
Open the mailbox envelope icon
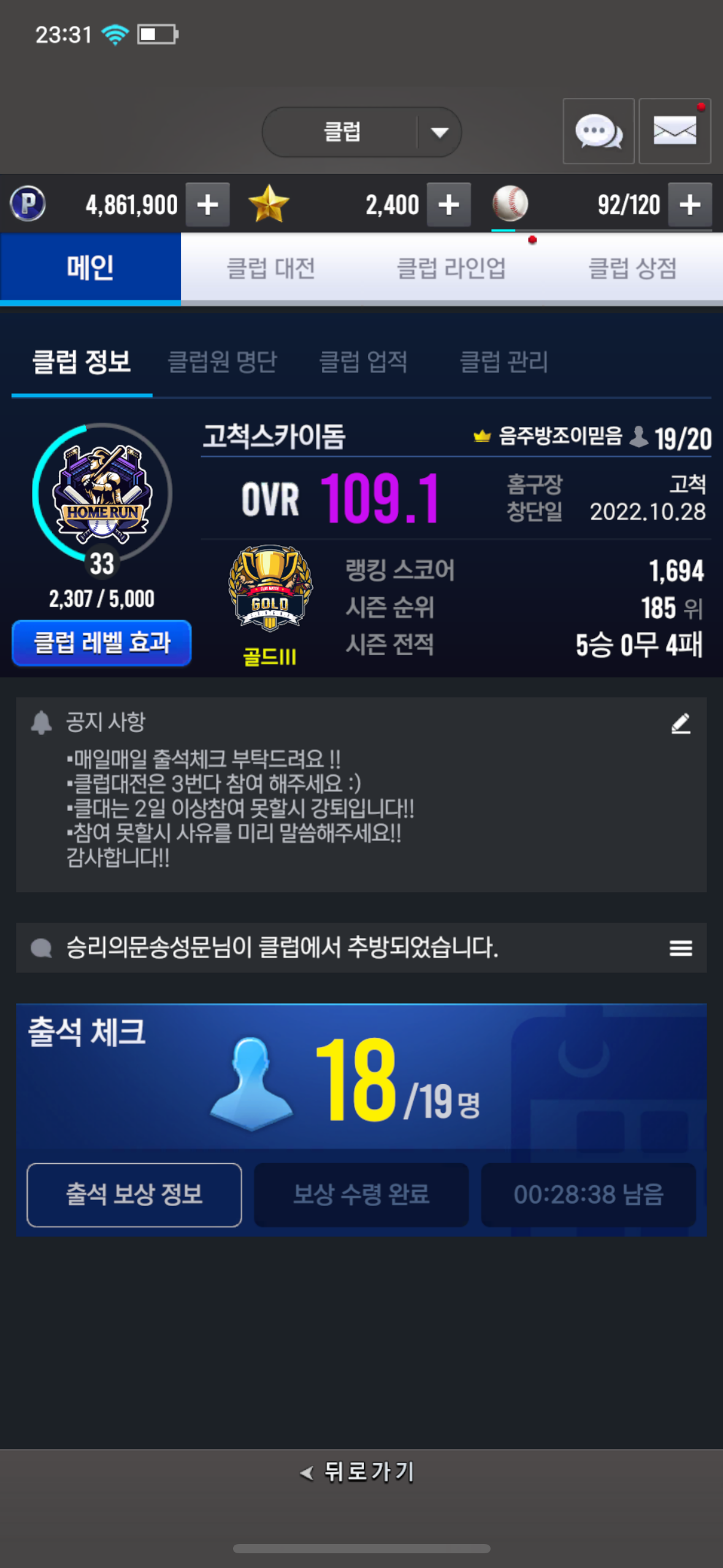click(675, 131)
